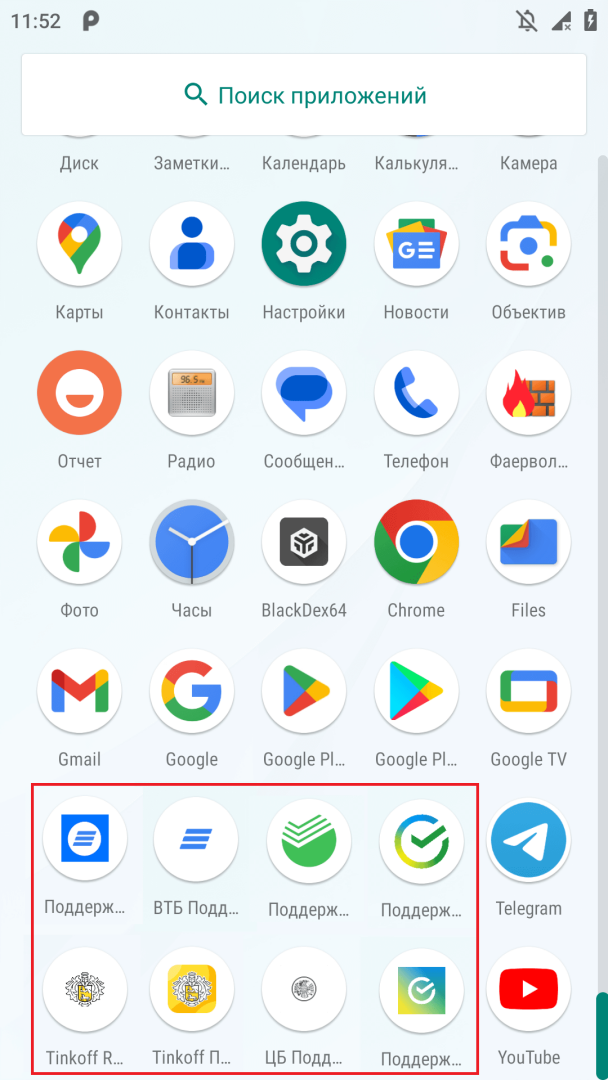Screen dimensions: 608x1080
Task: Open the Телефон dialer app
Action: tap(416, 393)
